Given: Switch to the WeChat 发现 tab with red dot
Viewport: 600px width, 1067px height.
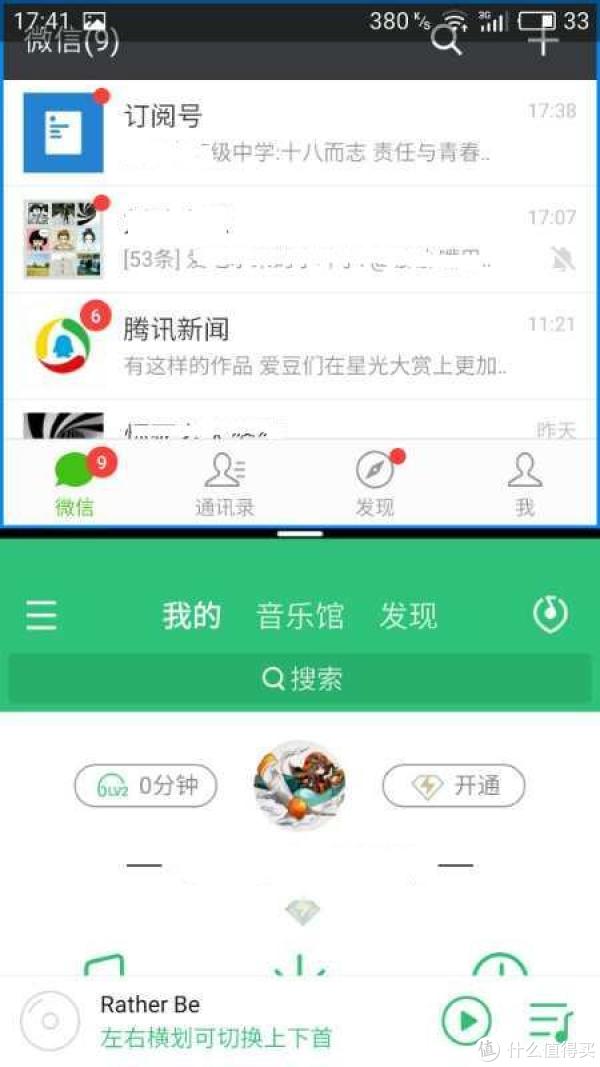Looking at the screenshot, I should [x=375, y=484].
